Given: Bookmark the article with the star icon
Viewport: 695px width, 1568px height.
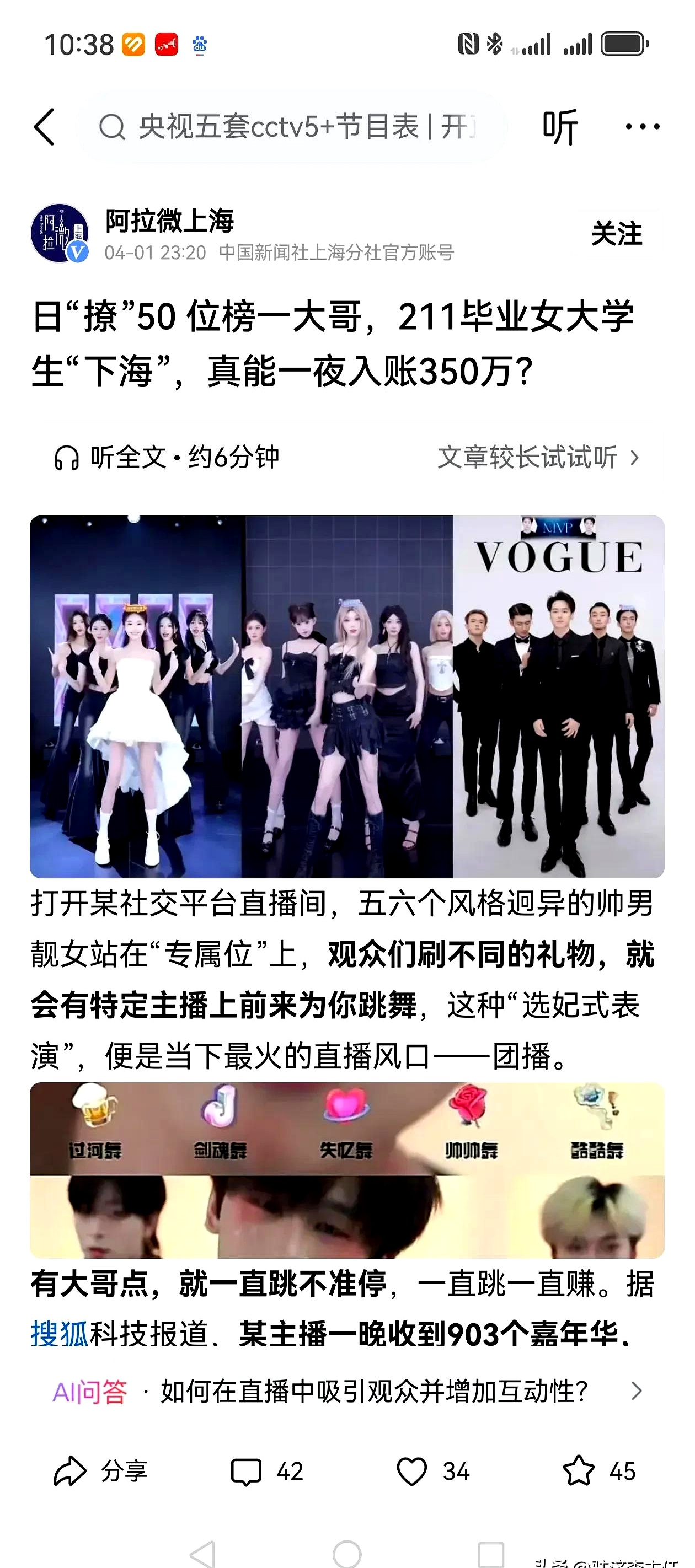Looking at the screenshot, I should 598,1471.
